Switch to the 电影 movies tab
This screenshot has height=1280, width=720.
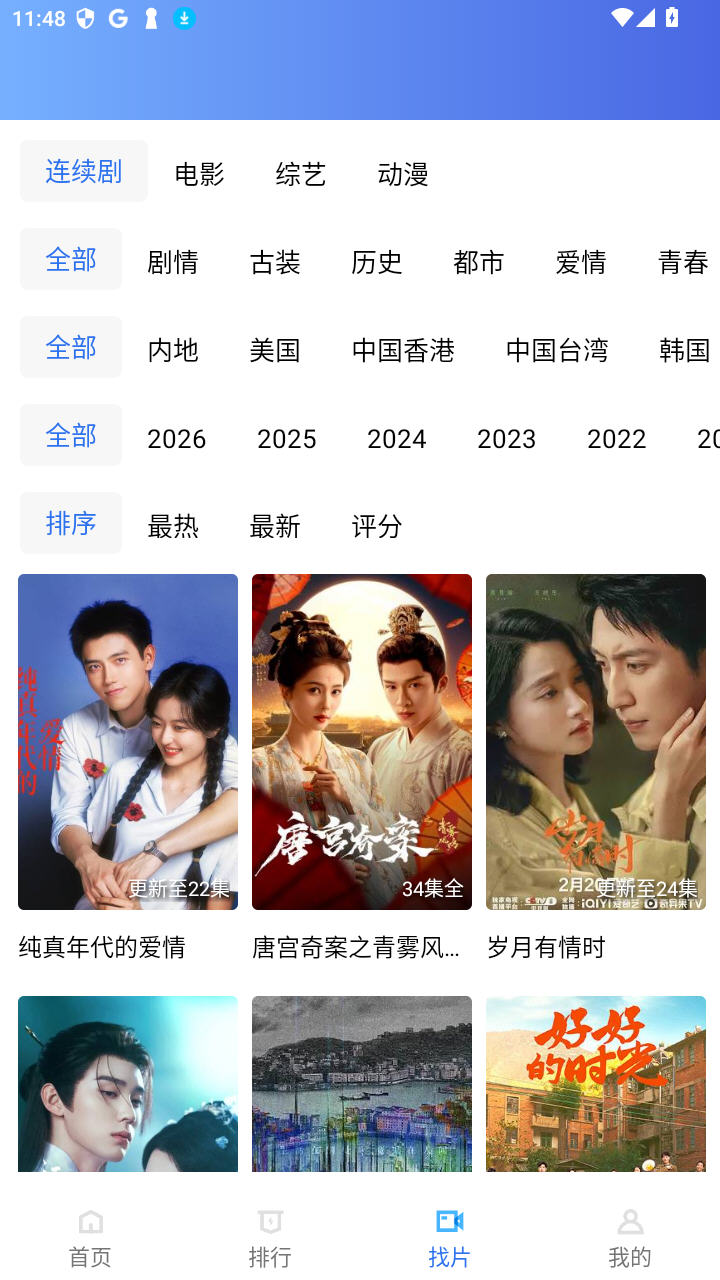tap(199, 174)
